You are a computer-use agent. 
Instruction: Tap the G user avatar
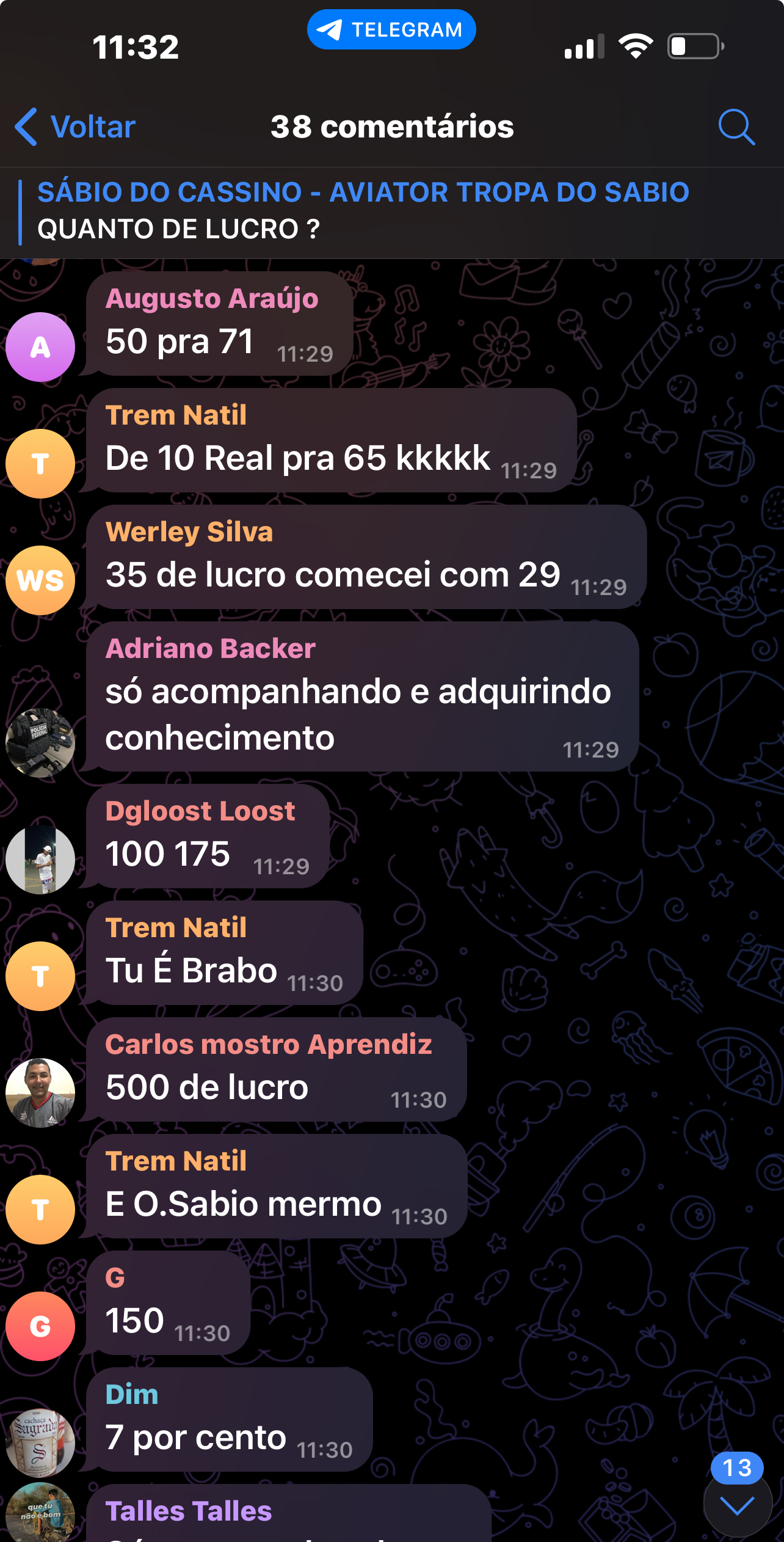pos(40,1326)
